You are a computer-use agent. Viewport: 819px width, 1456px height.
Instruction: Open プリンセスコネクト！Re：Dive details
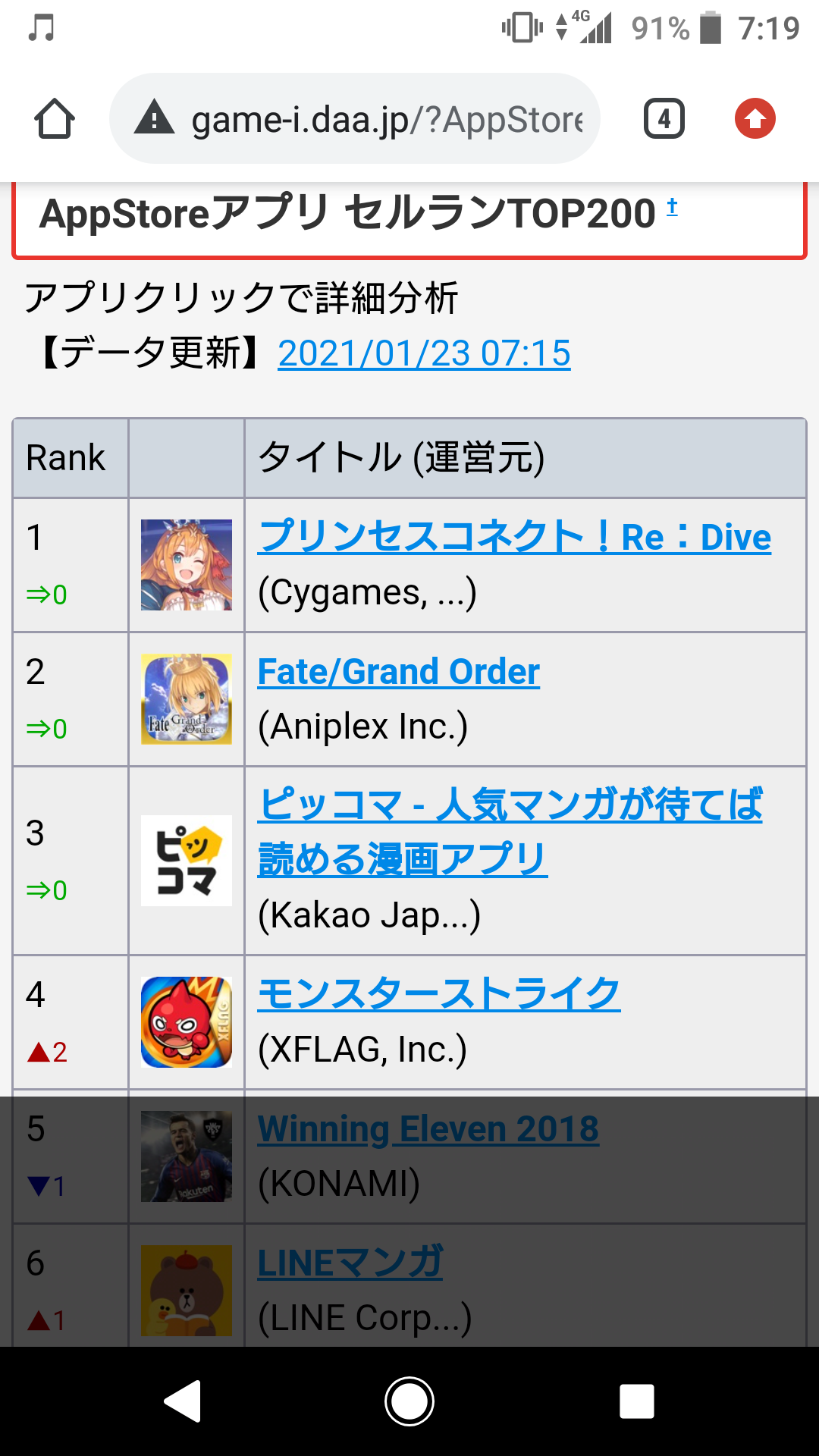(x=515, y=537)
